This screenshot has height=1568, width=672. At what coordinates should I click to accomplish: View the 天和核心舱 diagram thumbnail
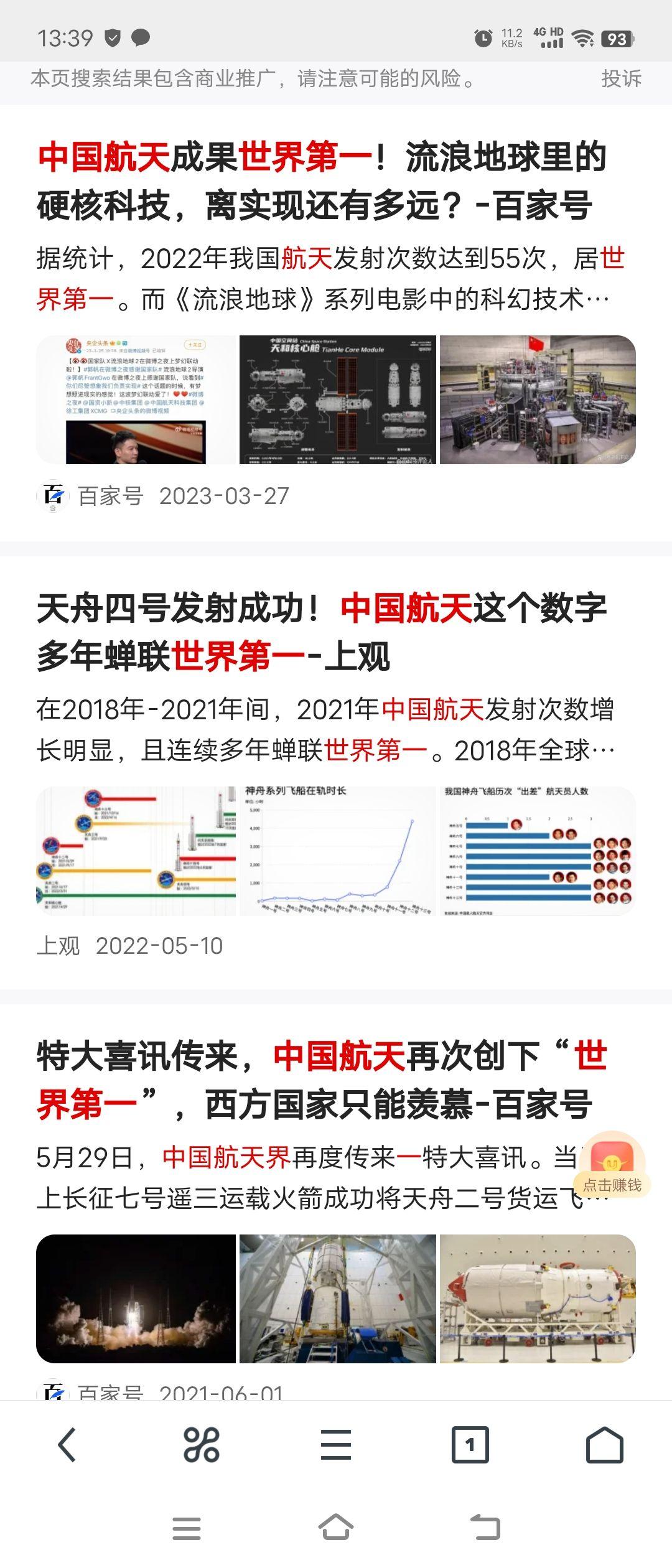tap(337, 400)
